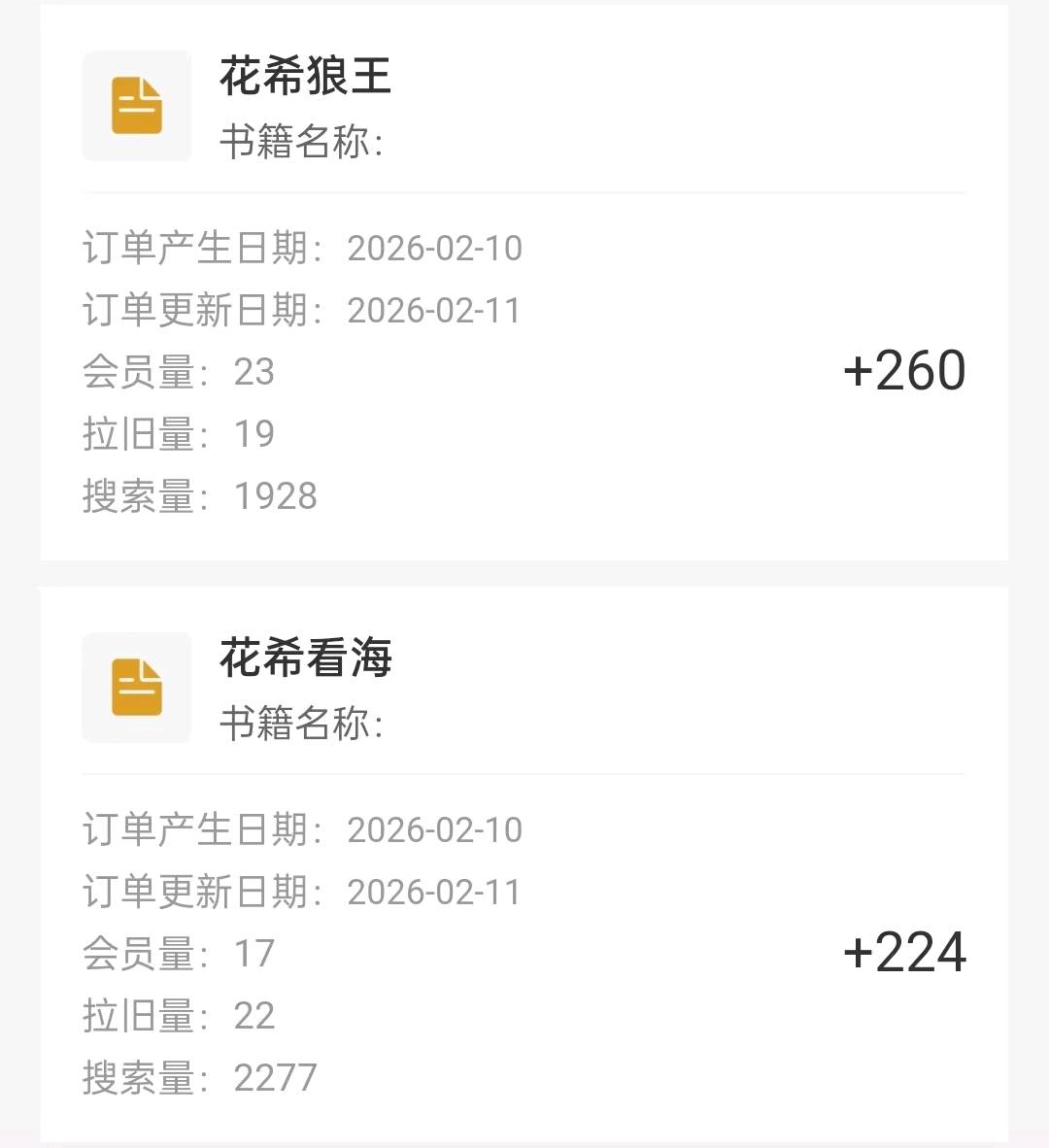
Task: Click the 拉旧量 22 value on second card
Action: point(255,1016)
